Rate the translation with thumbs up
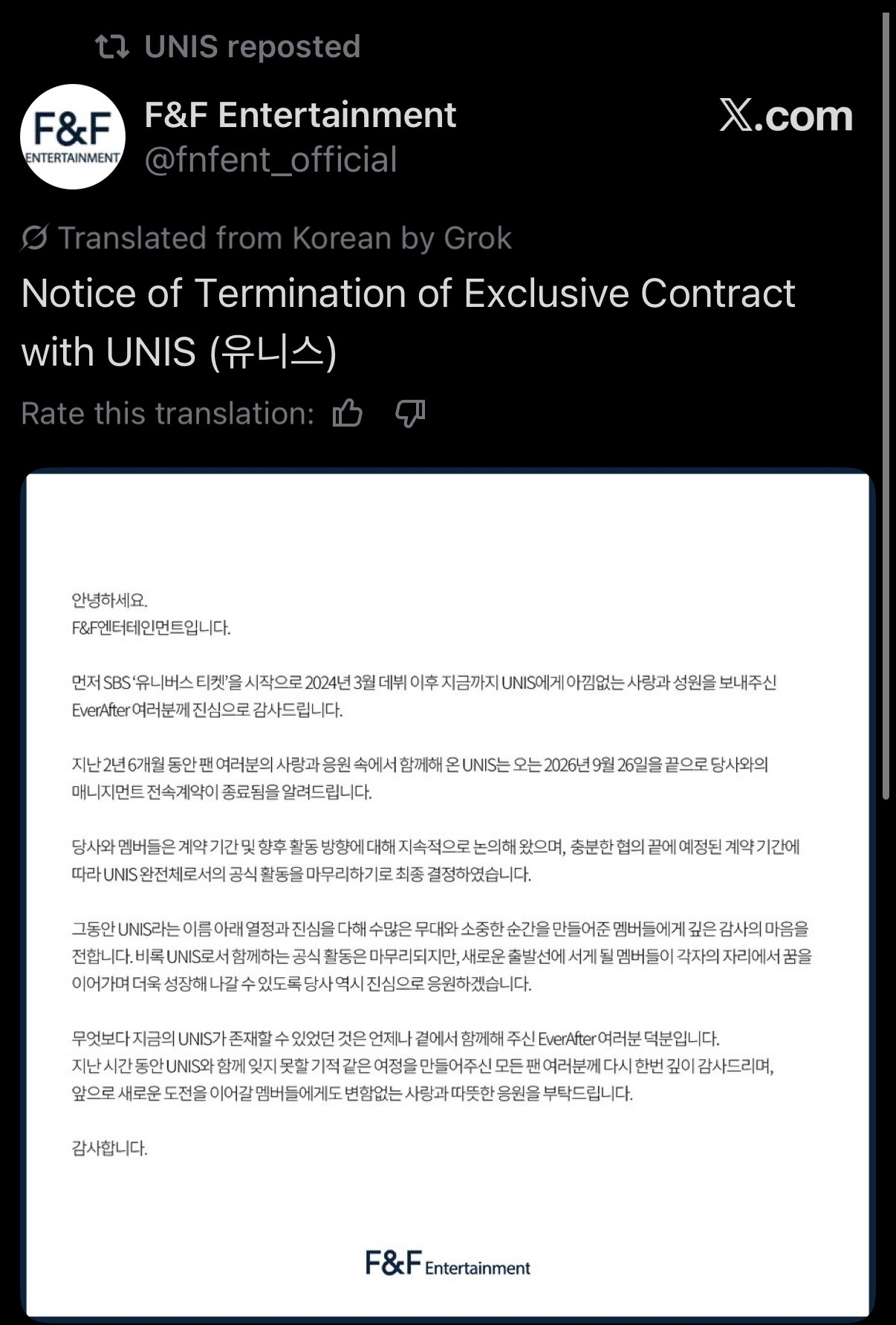Screen dimensions: 896x1325 (348, 413)
